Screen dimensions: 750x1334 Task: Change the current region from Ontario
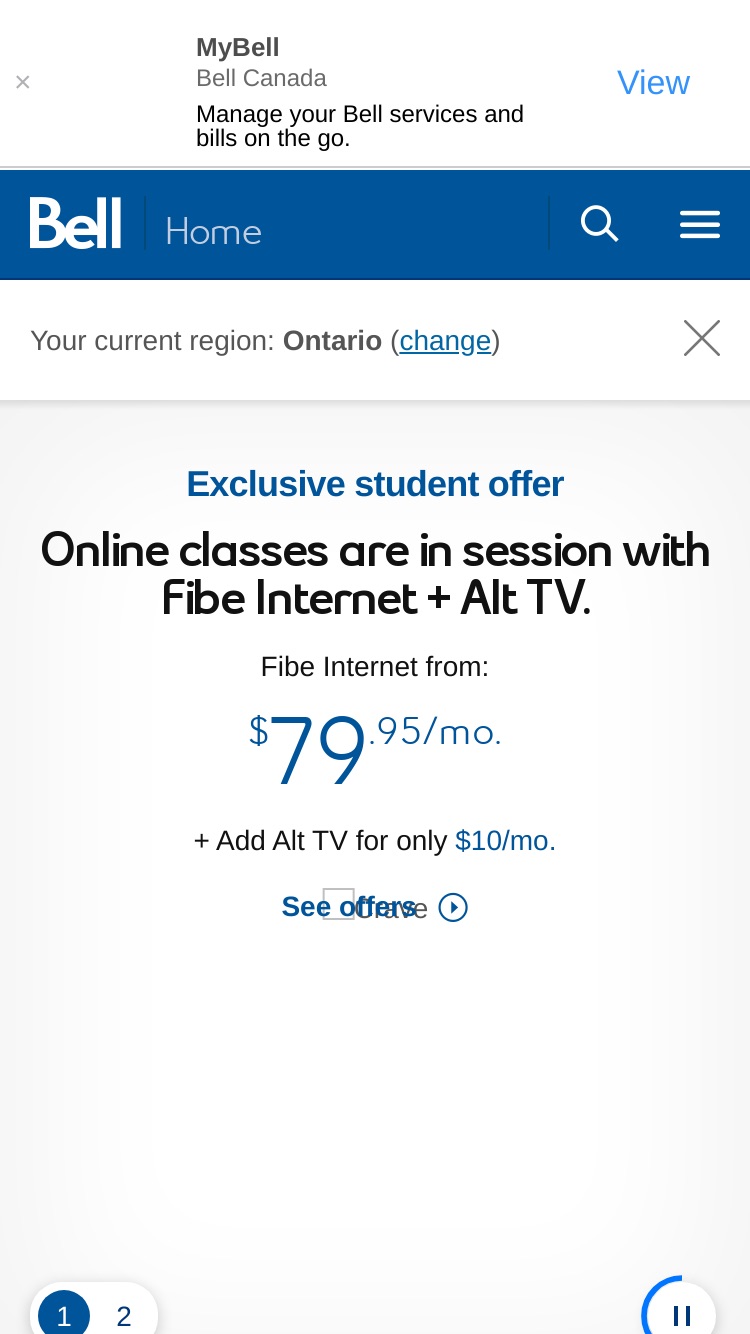coord(445,341)
